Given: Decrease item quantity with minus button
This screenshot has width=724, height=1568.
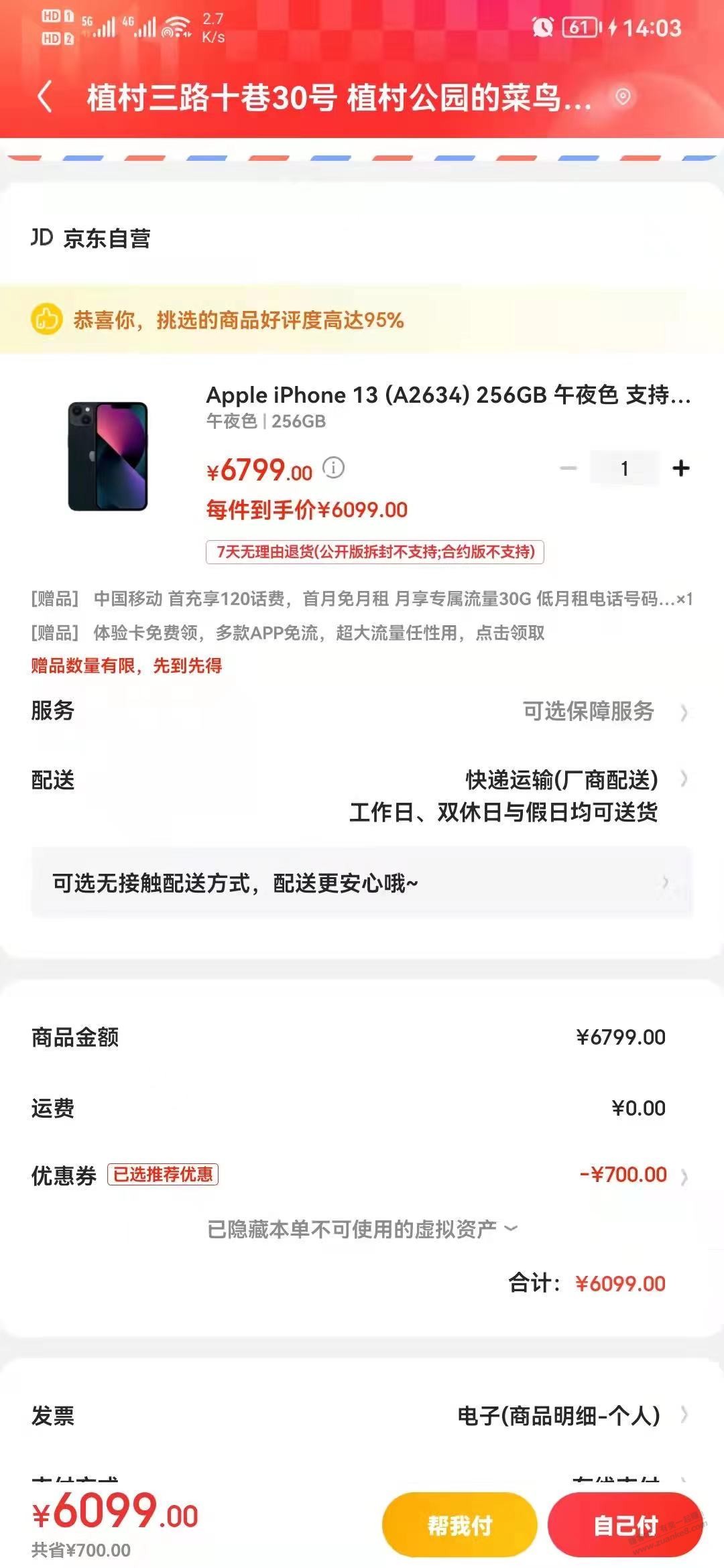Looking at the screenshot, I should coord(568,468).
